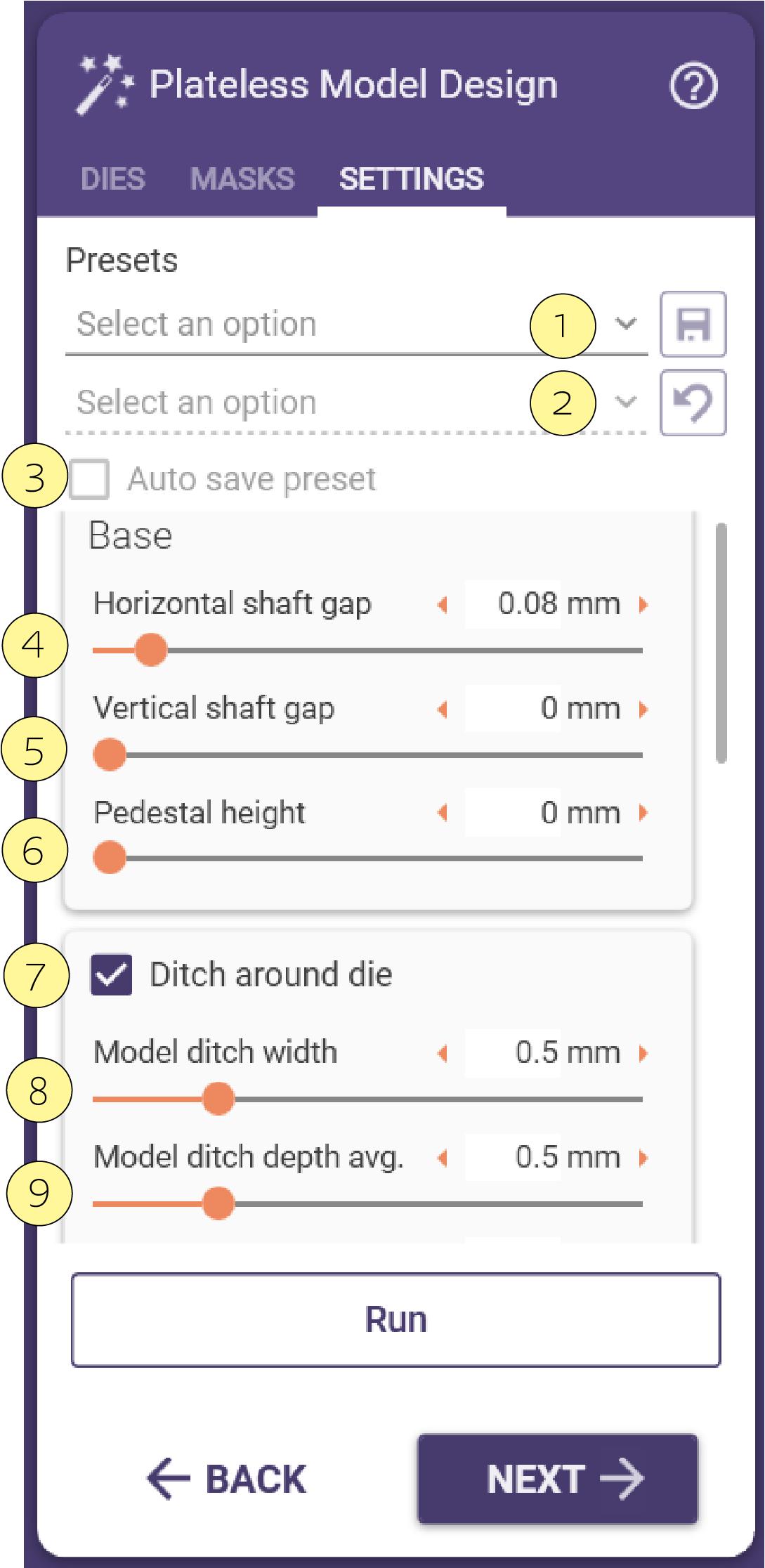The width and height of the screenshot is (765, 1568).
Task: Switch to the DIES tab
Action: click(113, 179)
